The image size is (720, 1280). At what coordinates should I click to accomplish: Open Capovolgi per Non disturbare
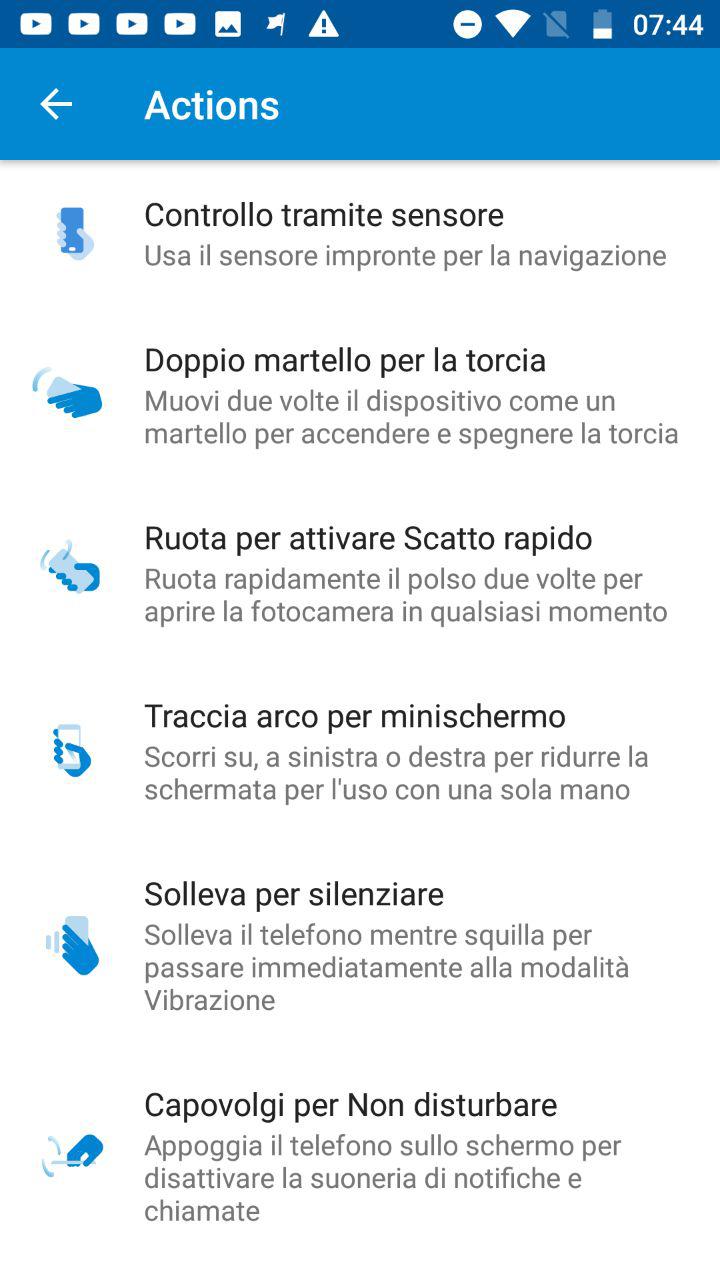click(x=360, y=1156)
